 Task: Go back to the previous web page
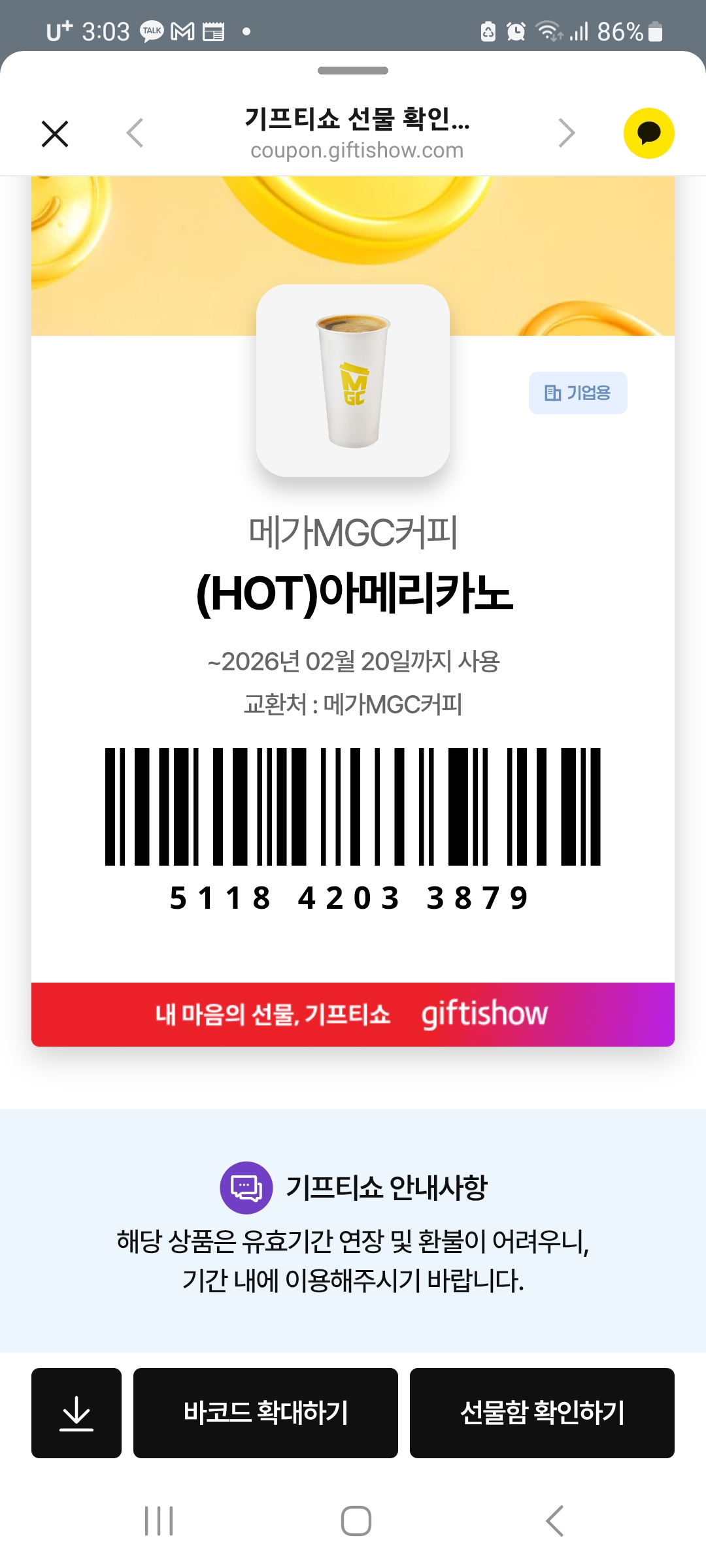point(135,133)
